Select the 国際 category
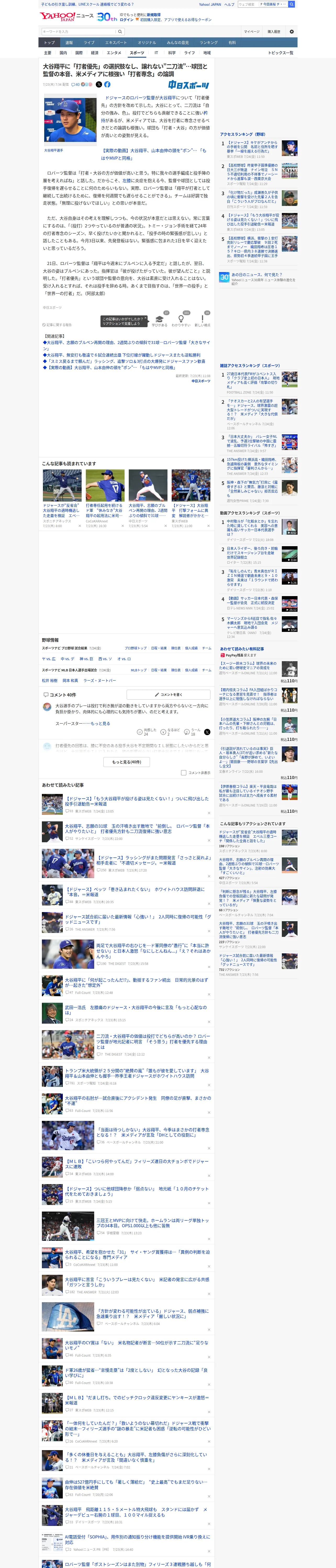The width and height of the screenshot is (336, 1568). [79, 53]
